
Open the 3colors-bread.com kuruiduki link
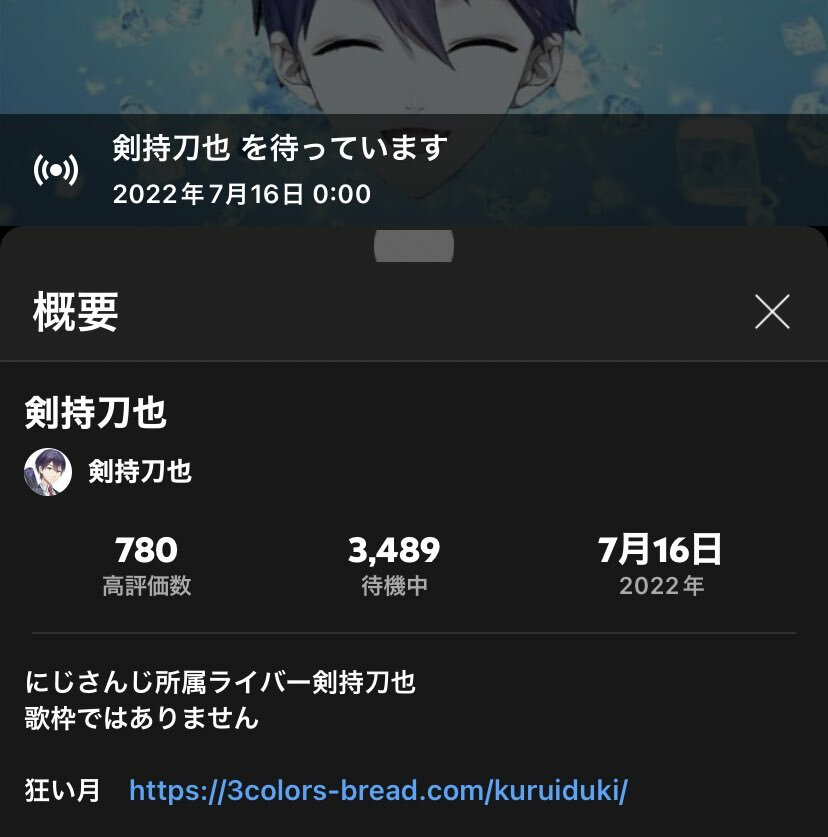point(378,791)
